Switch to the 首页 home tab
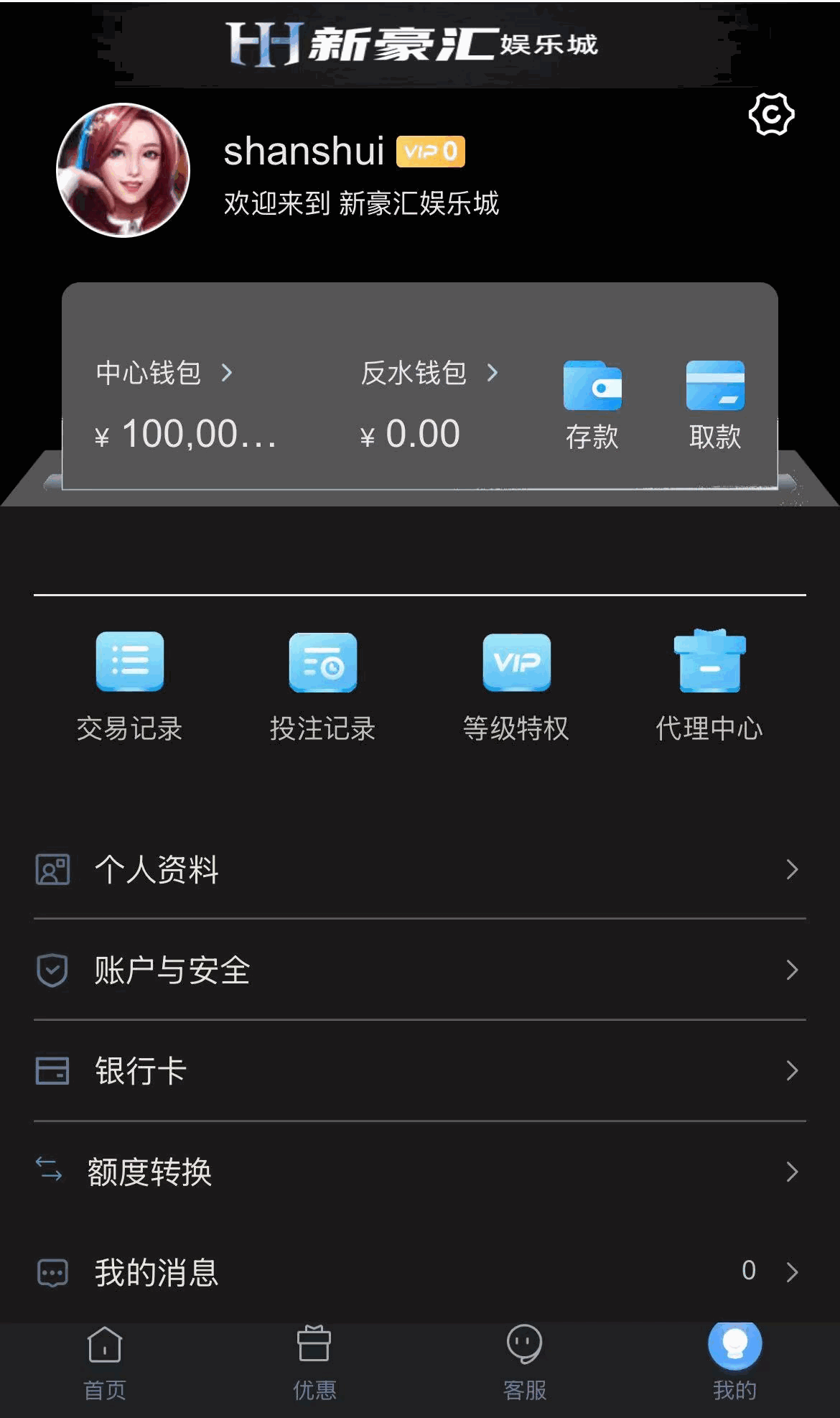840x1418 pixels. pyautogui.click(x=105, y=1365)
